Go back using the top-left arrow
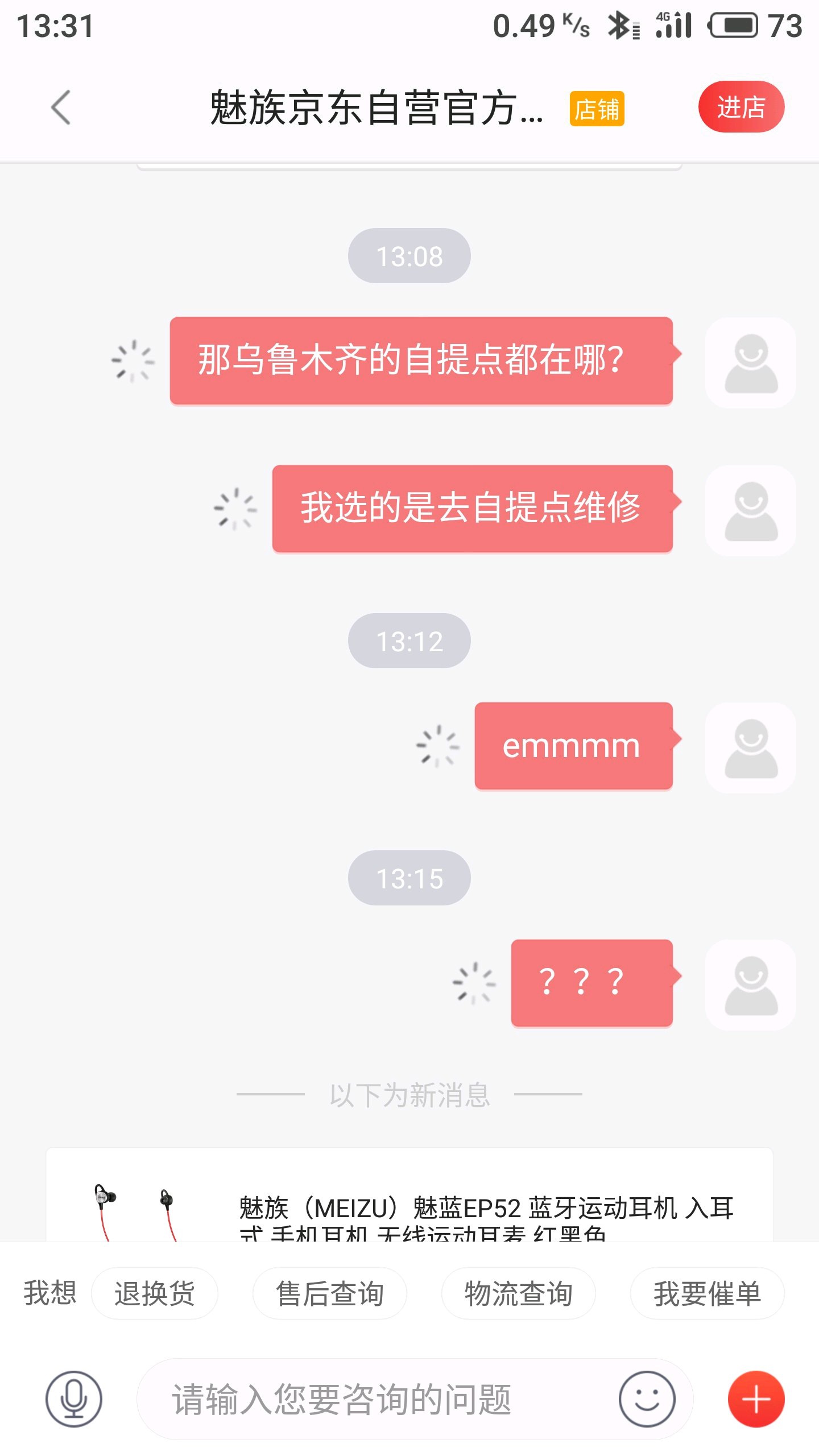The image size is (819, 1456). click(x=61, y=107)
